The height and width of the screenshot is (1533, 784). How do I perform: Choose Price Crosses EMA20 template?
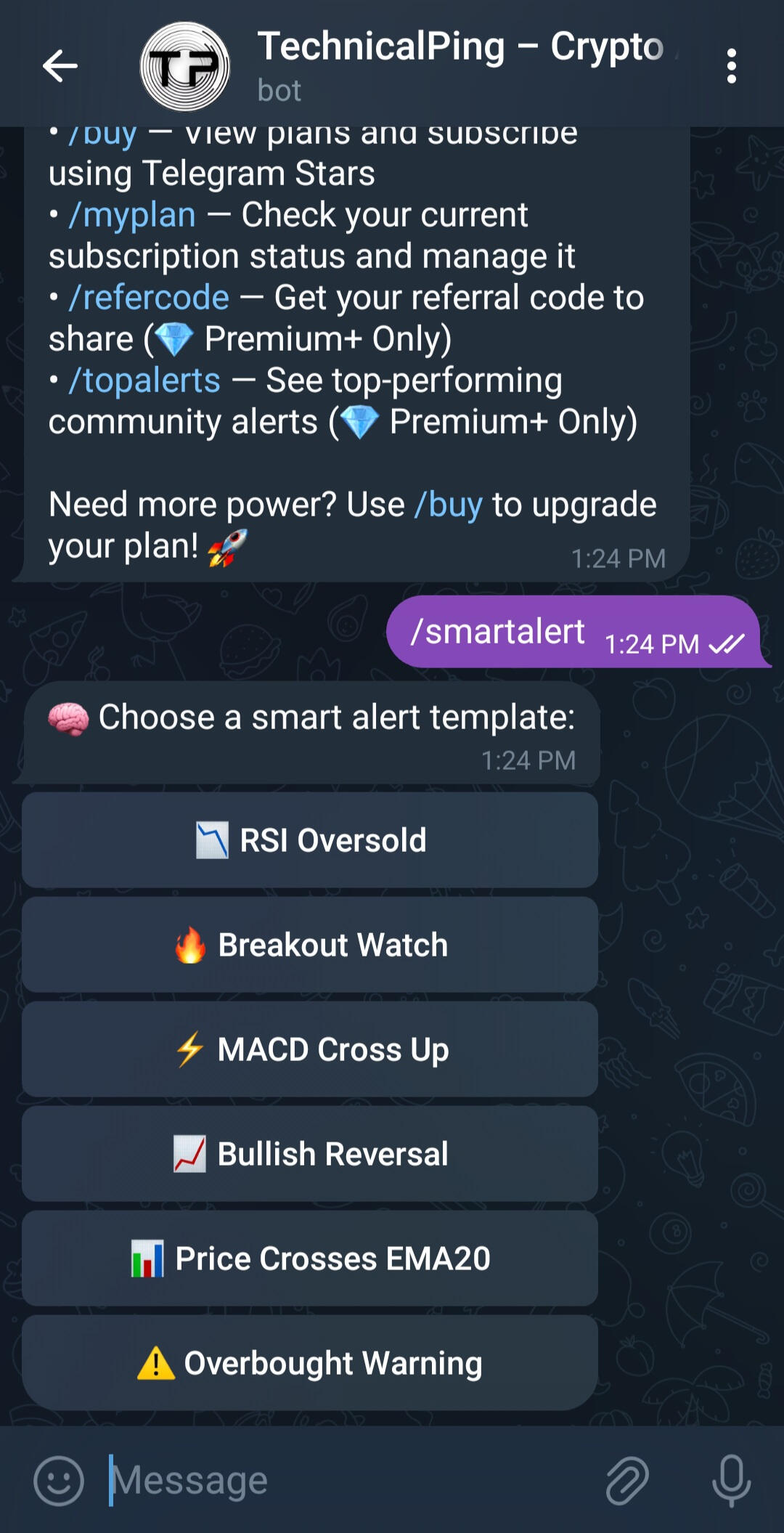pyautogui.click(x=310, y=1258)
